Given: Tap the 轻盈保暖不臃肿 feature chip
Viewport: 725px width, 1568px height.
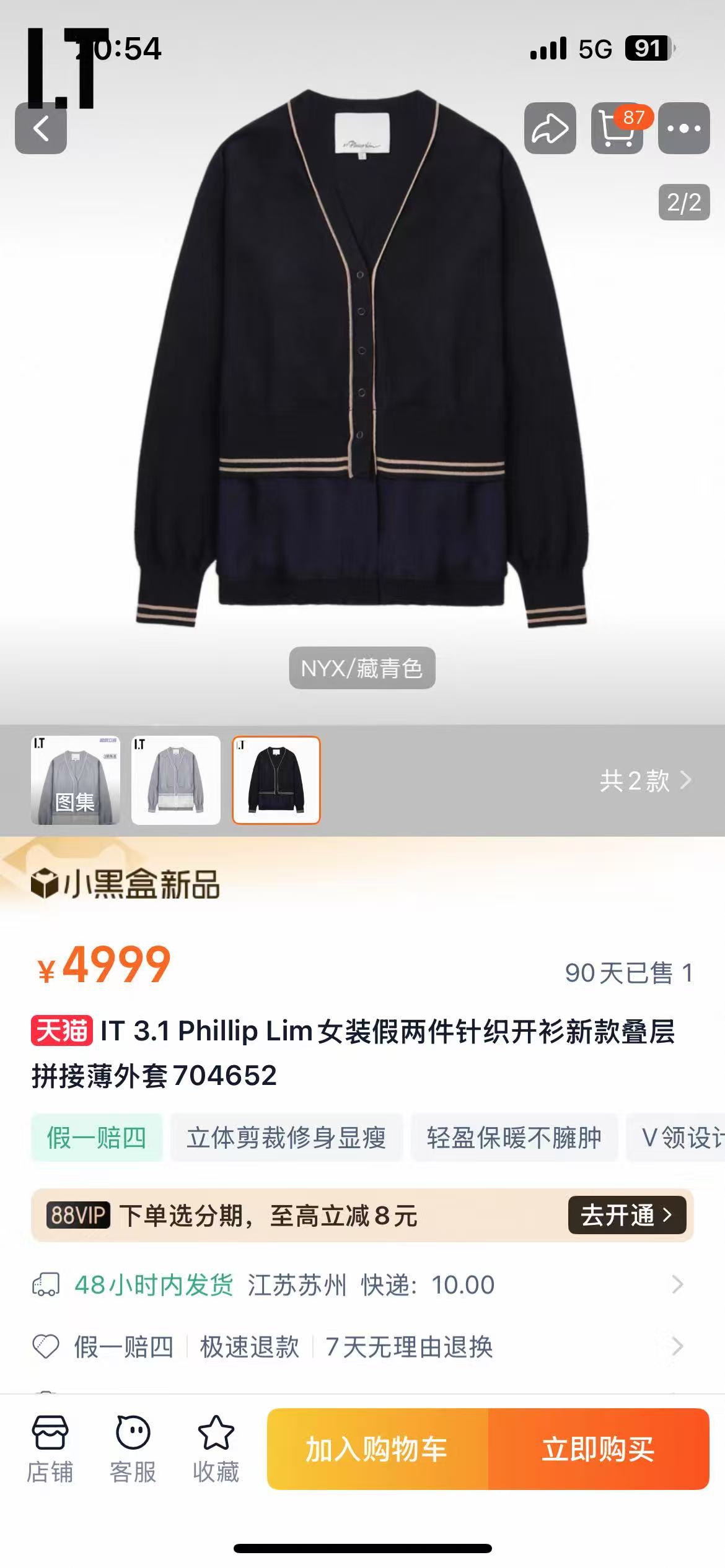Looking at the screenshot, I should [x=514, y=1138].
